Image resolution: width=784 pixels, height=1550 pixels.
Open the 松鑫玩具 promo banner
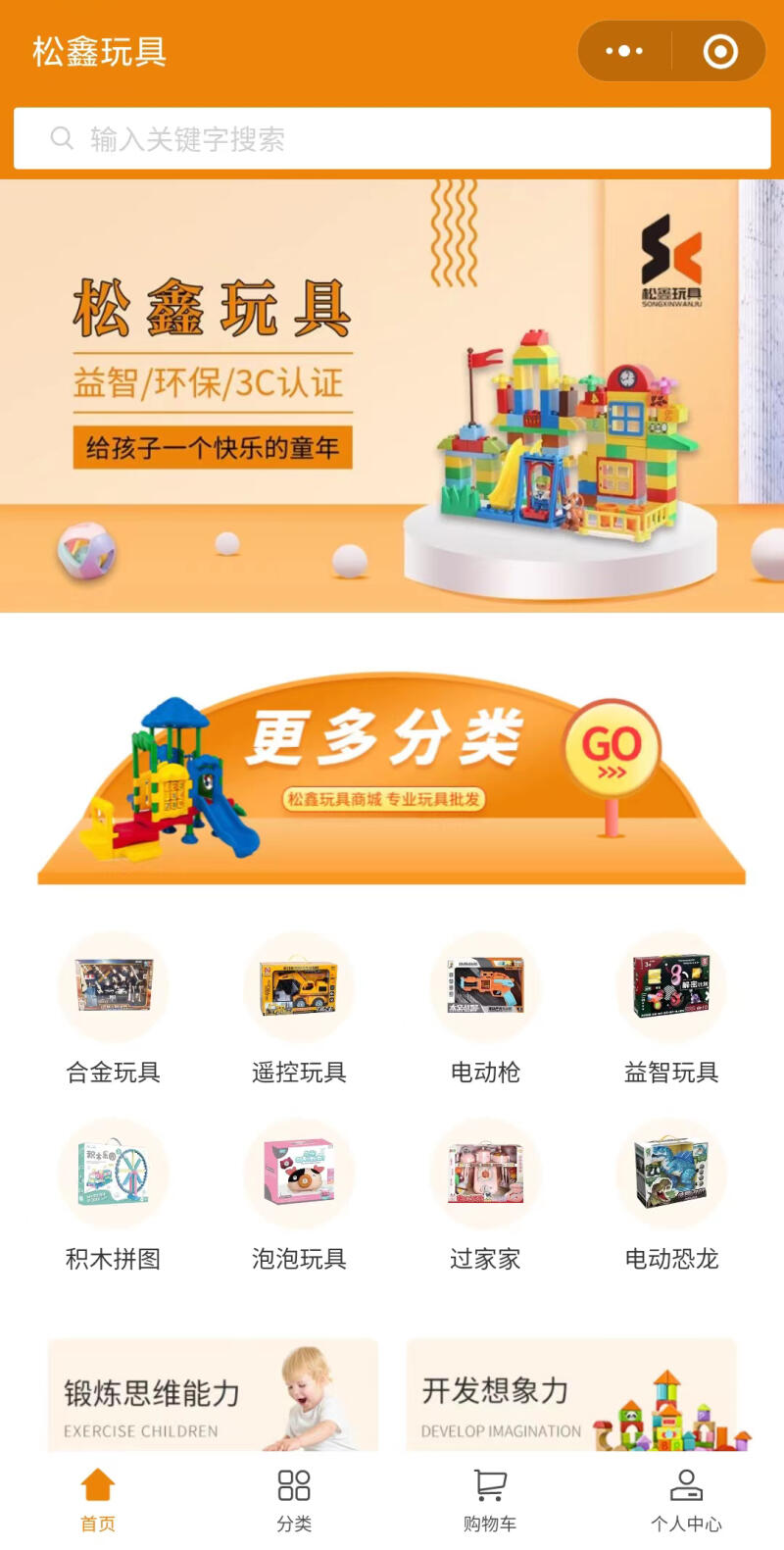[392, 395]
